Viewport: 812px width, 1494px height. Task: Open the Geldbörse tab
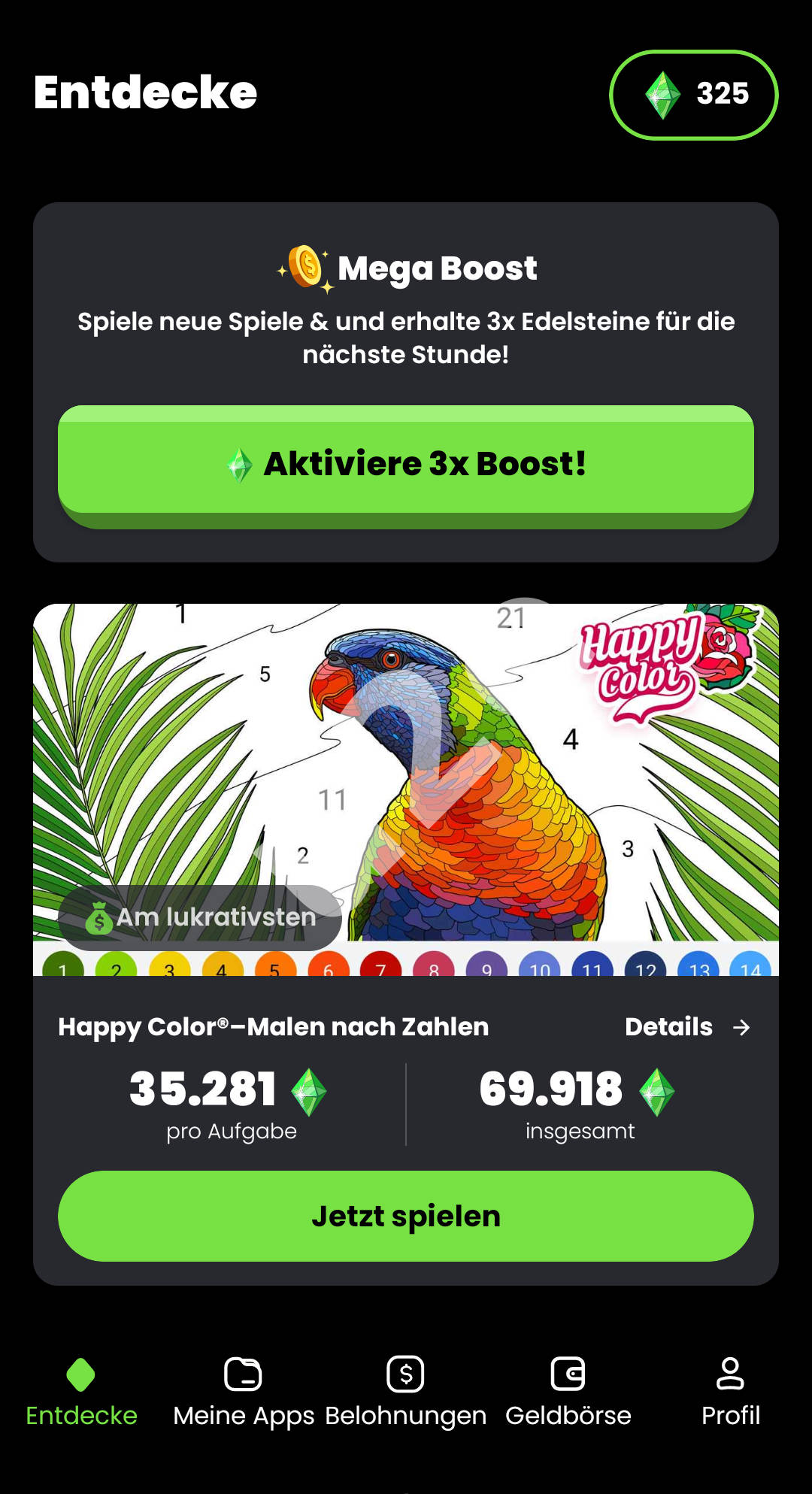[x=568, y=1392]
